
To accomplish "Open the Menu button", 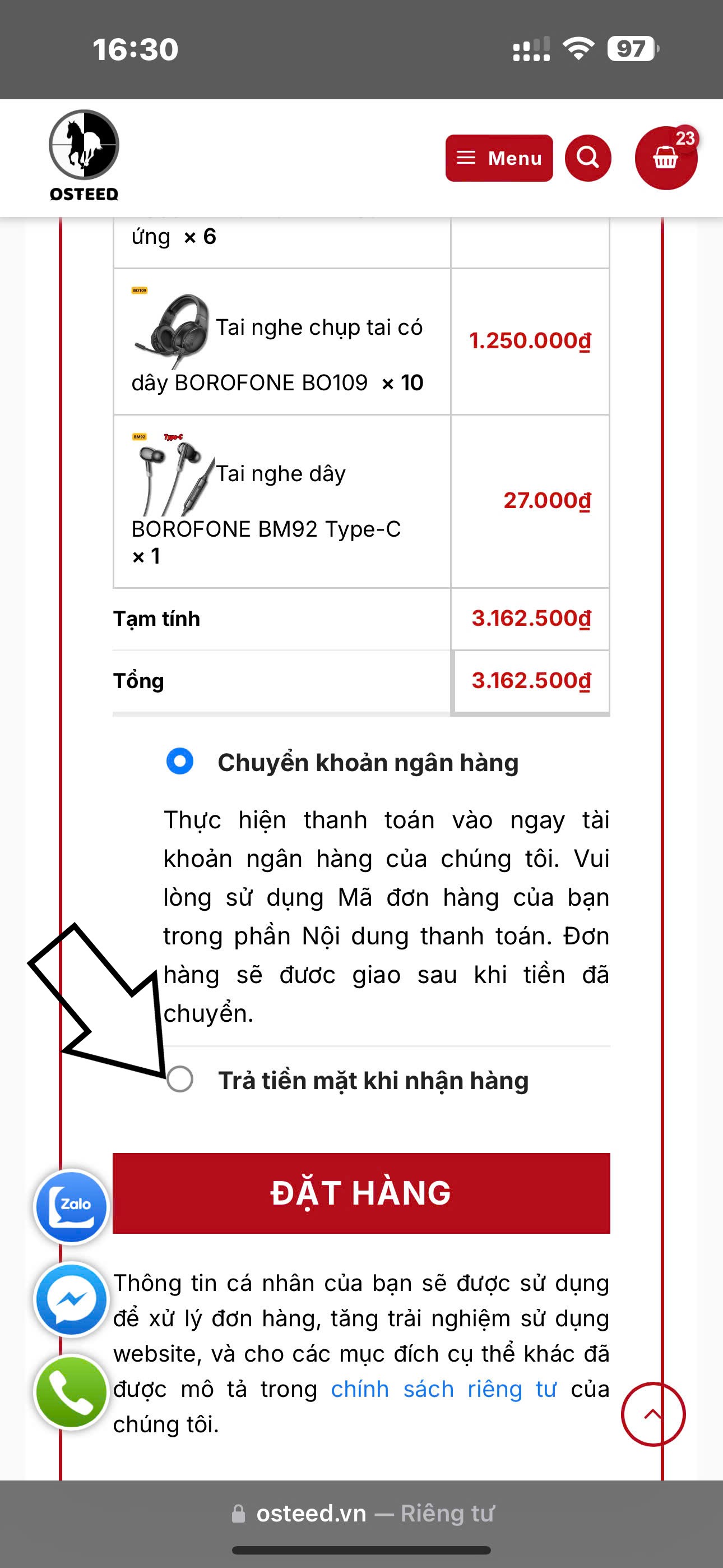I will 499,158.
